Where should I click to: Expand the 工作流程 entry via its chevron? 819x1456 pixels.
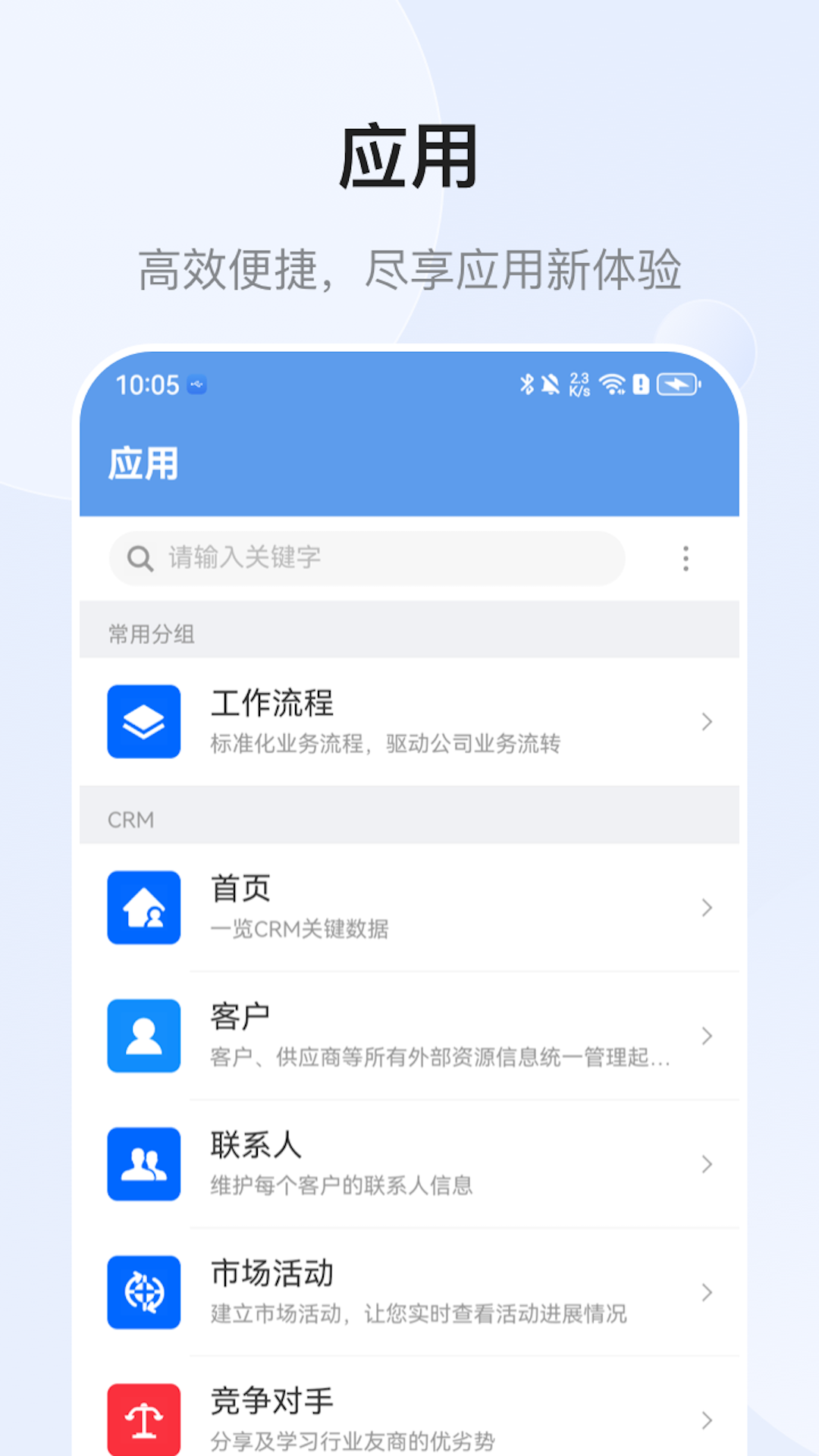pyautogui.click(x=706, y=721)
